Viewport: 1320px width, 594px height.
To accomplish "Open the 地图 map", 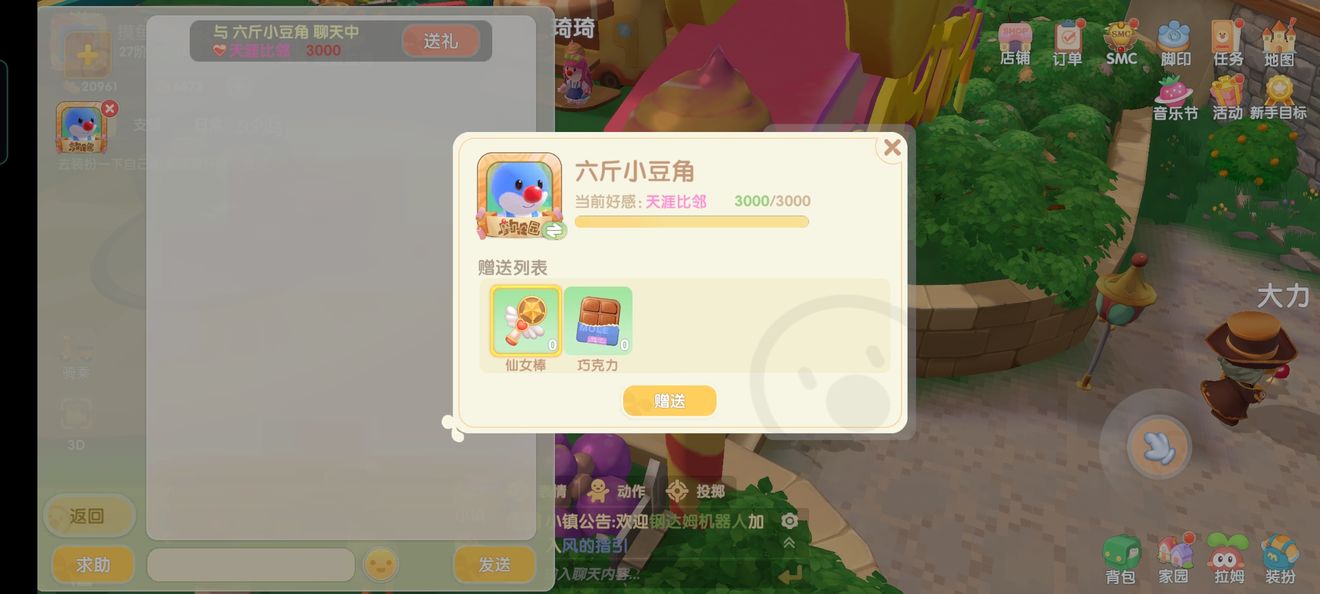I will [x=1279, y=44].
